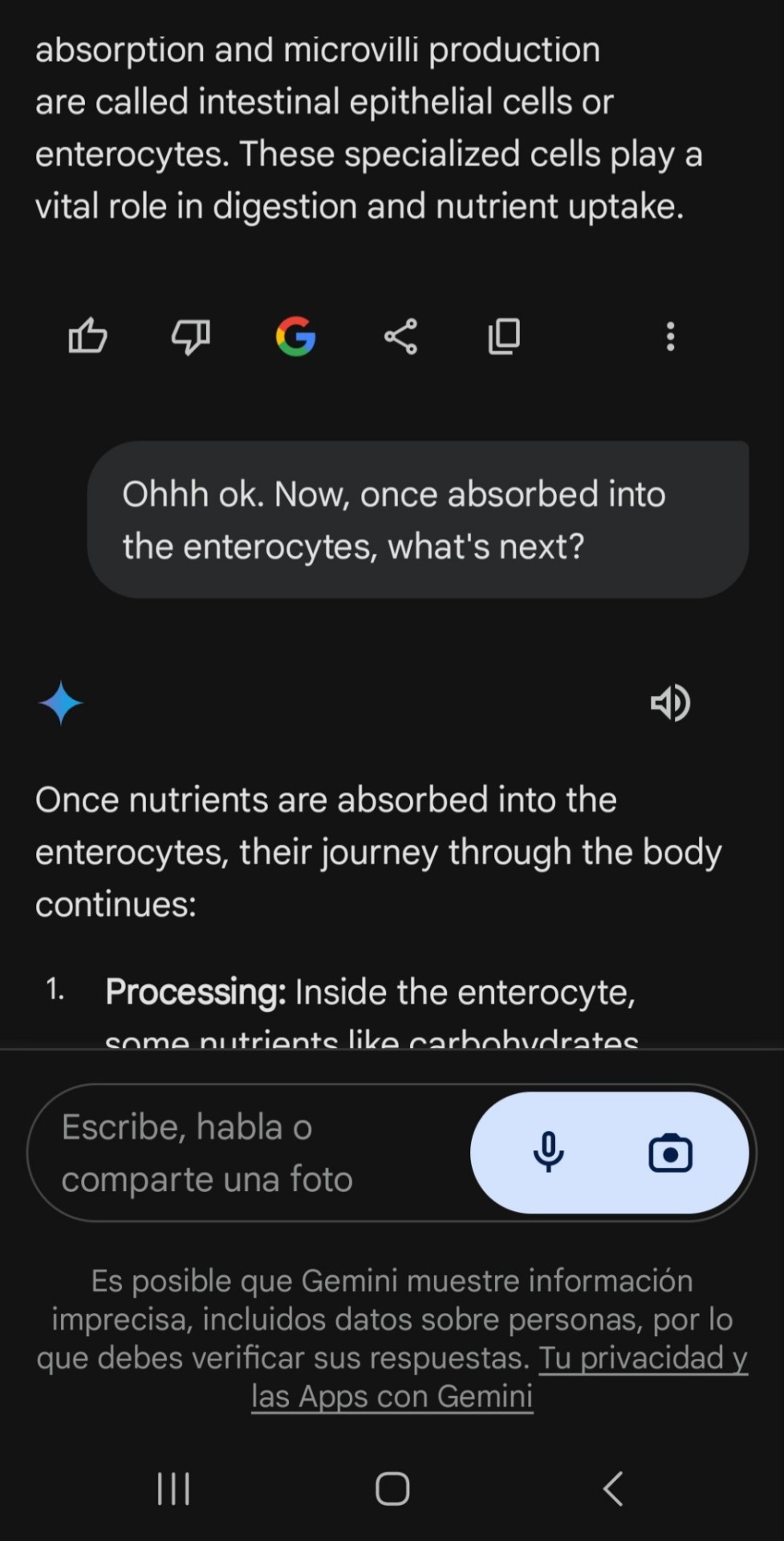Image resolution: width=784 pixels, height=1541 pixels.
Task: Focus the 'Escribe, habla o comparte' field
Action: [241, 1153]
